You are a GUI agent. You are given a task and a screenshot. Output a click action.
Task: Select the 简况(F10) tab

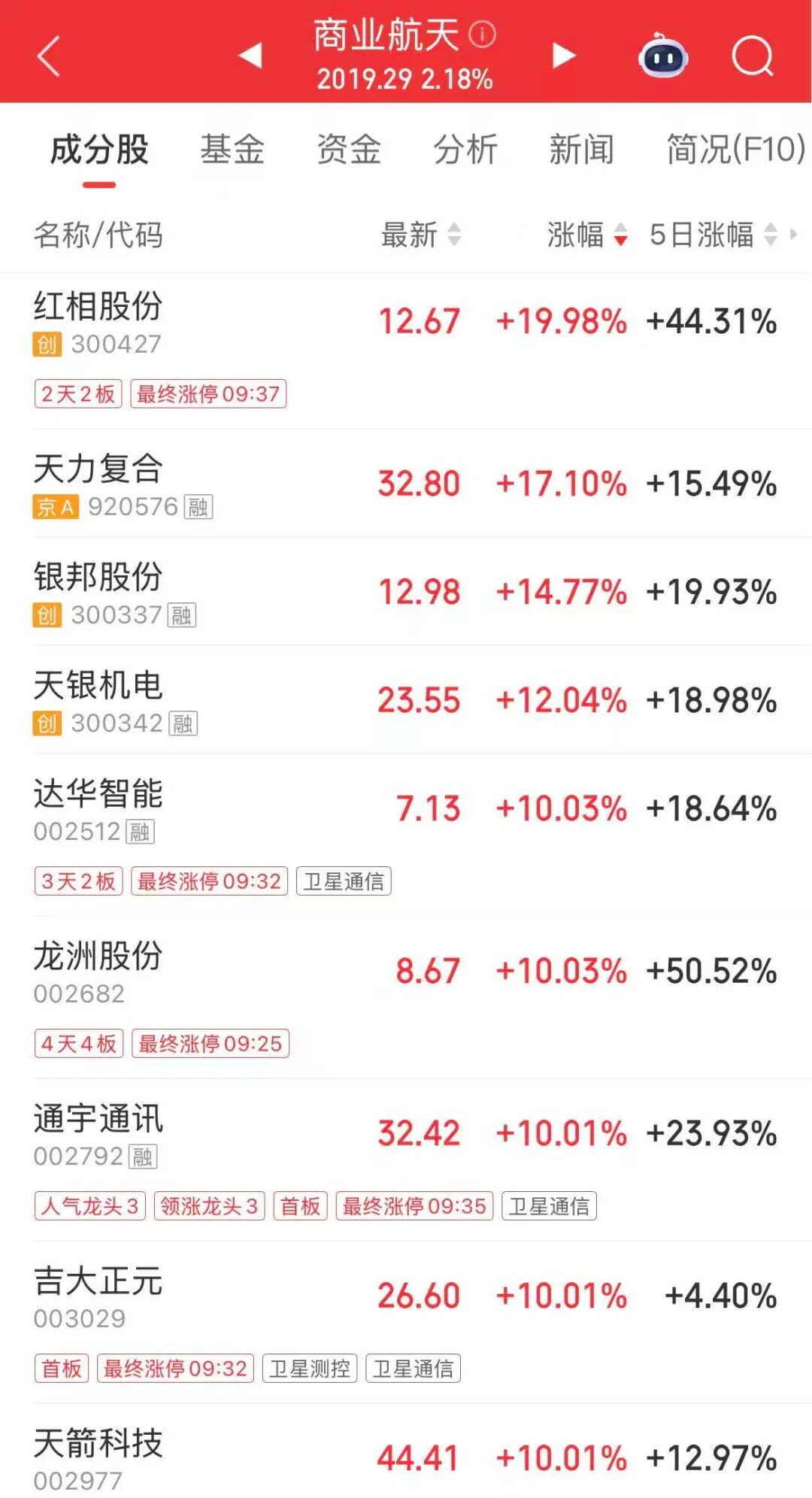pos(735,149)
